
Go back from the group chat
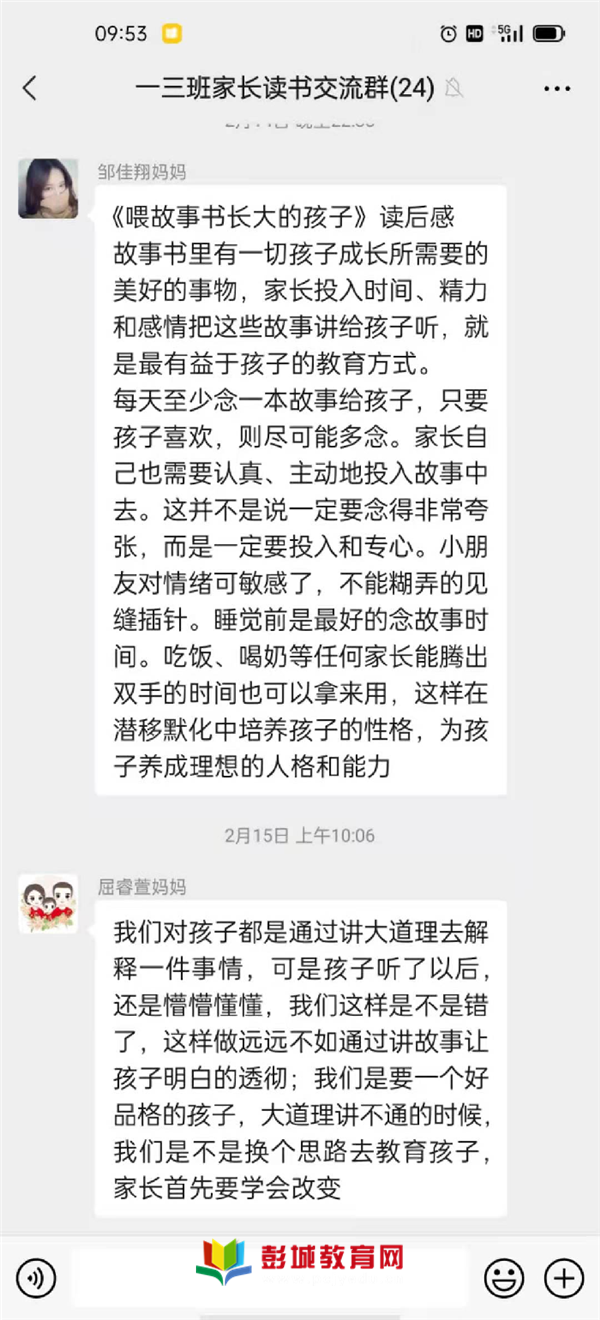30,88
